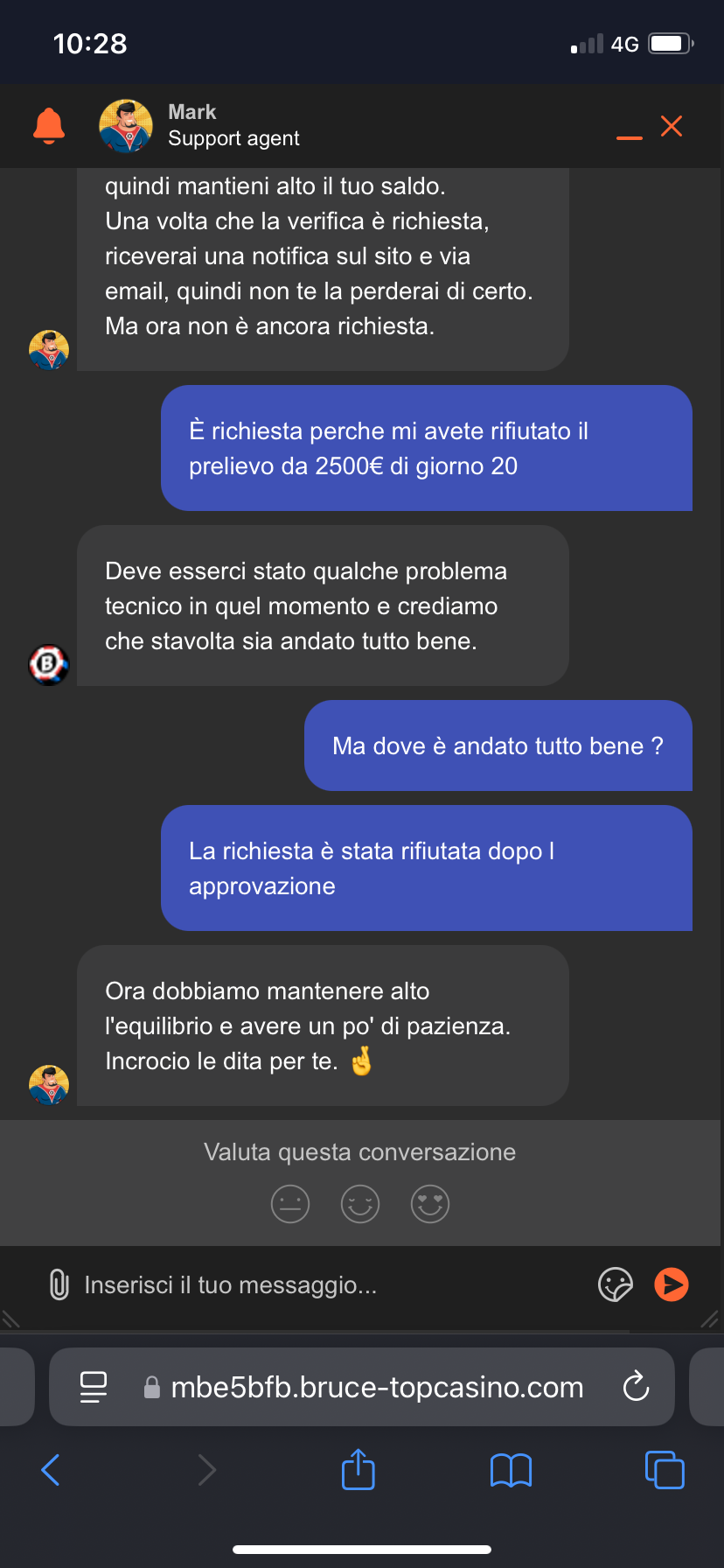This screenshot has height=1568, width=724.
Task: Open the sticker picker
Action: pos(615,1284)
